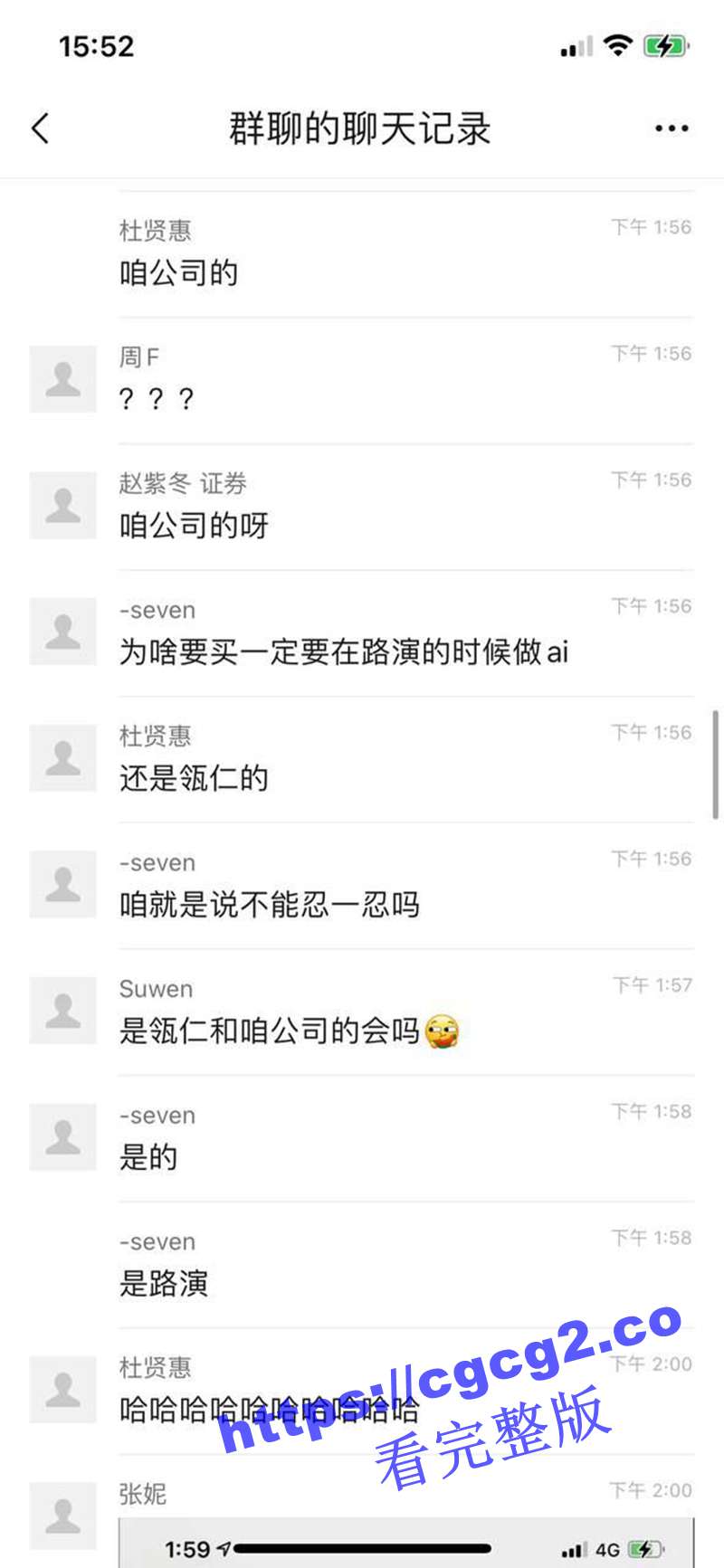Open the three-dot more options menu
This screenshot has height=1568, width=724.
click(x=672, y=128)
